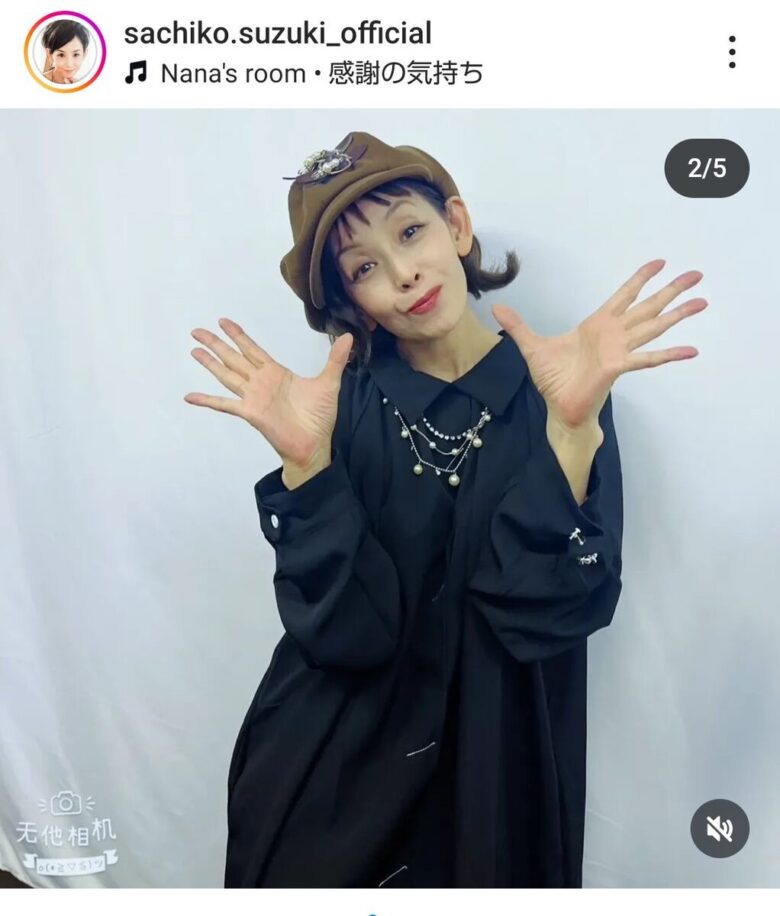
Task: Open the sachiko.suzuki_official username link
Action: tap(277, 33)
